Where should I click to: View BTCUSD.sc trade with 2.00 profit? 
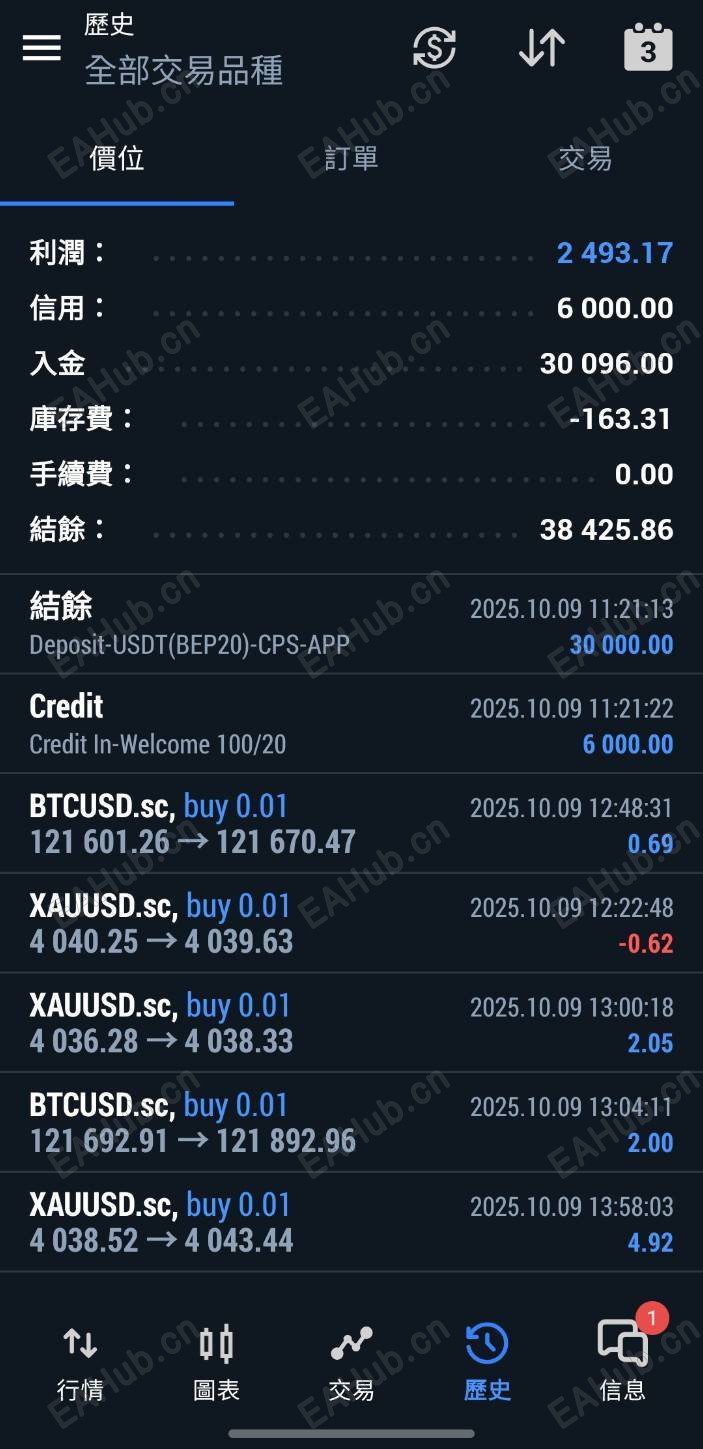point(351,1123)
